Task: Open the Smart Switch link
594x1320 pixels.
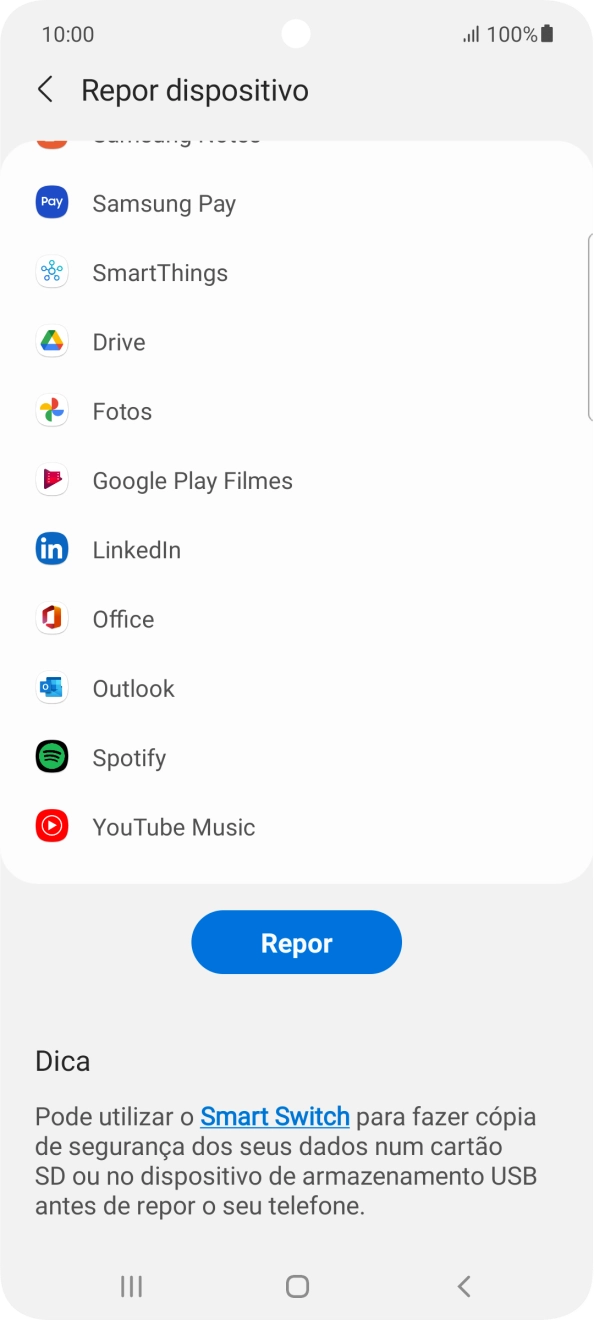Action: (275, 1116)
